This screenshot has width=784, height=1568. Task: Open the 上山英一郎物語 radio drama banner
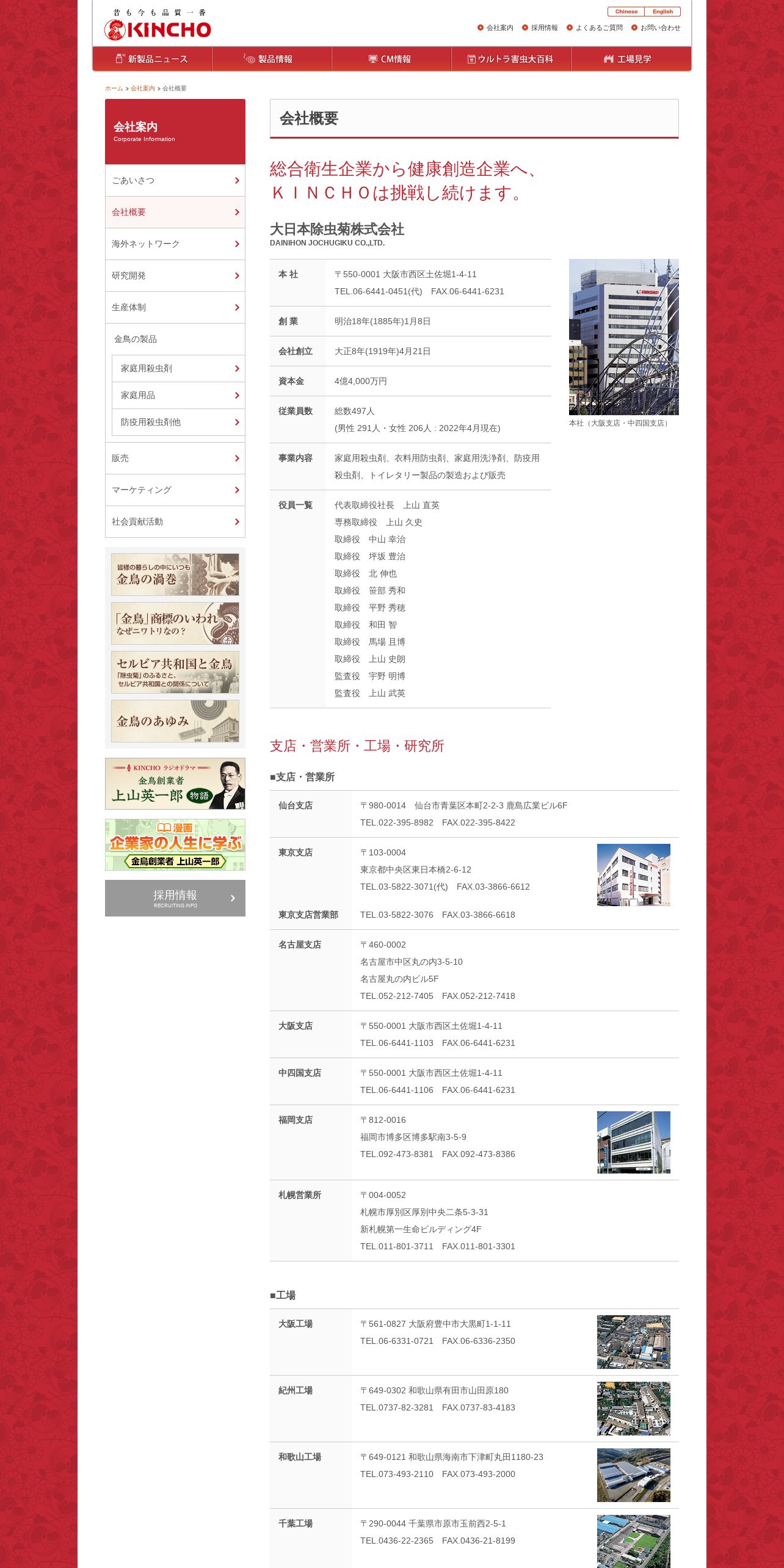175,784
